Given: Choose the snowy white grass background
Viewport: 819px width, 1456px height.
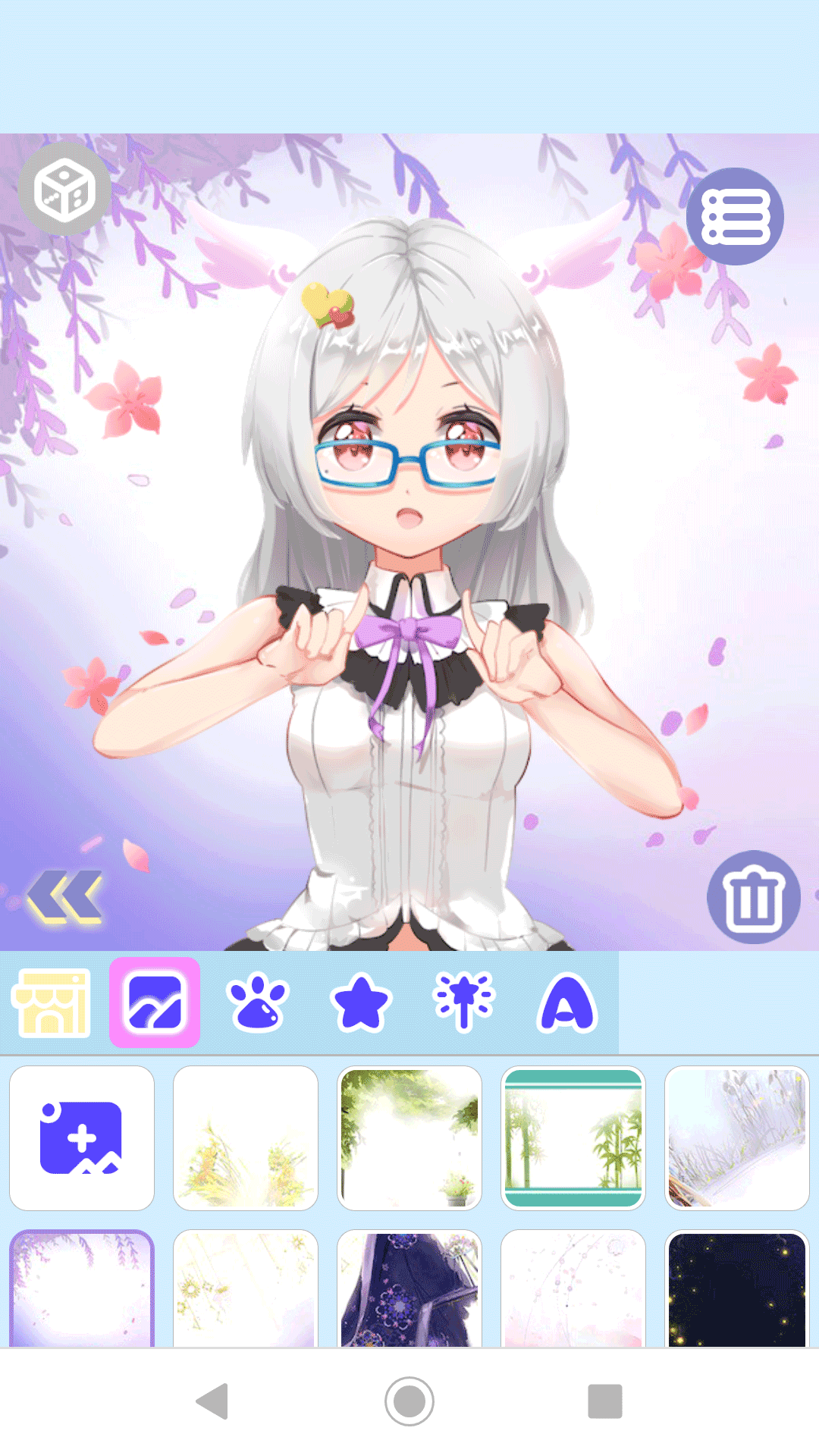Looking at the screenshot, I should (737, 1137).
